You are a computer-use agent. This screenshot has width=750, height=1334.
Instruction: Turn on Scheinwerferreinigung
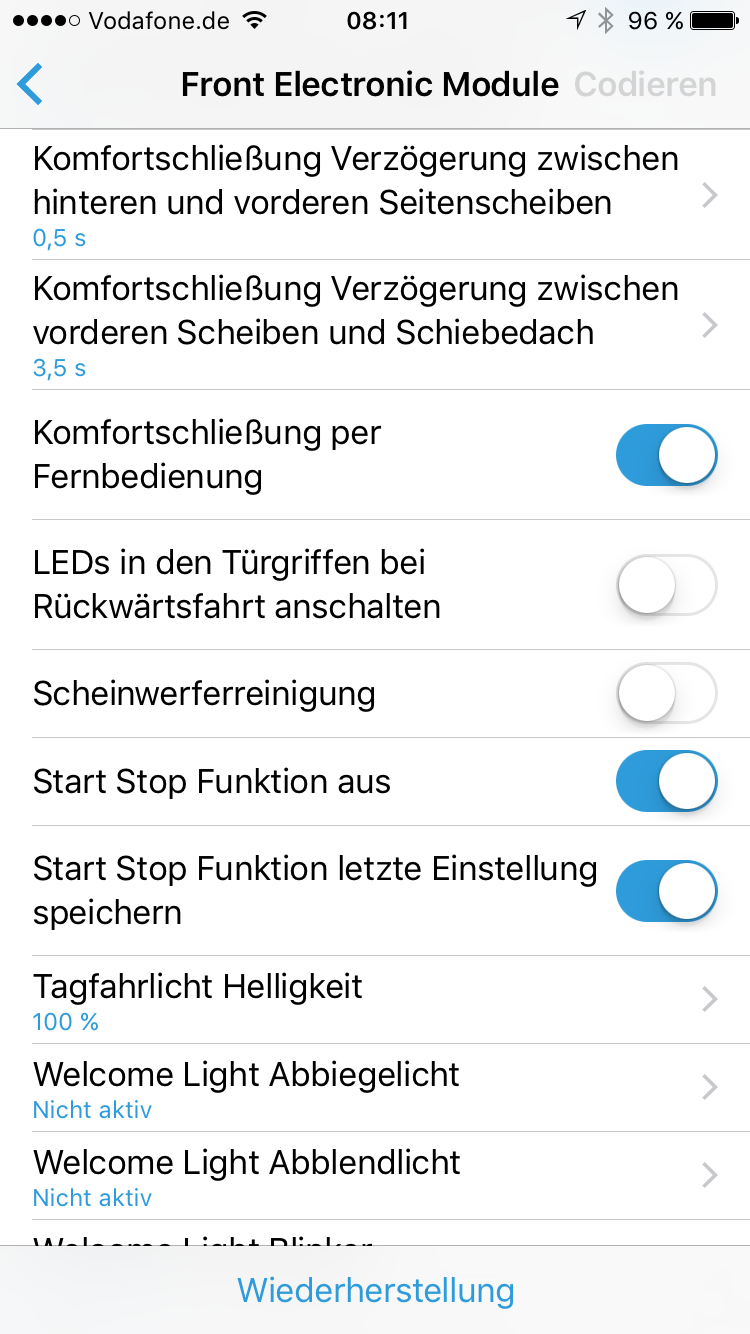coord(667,693)
